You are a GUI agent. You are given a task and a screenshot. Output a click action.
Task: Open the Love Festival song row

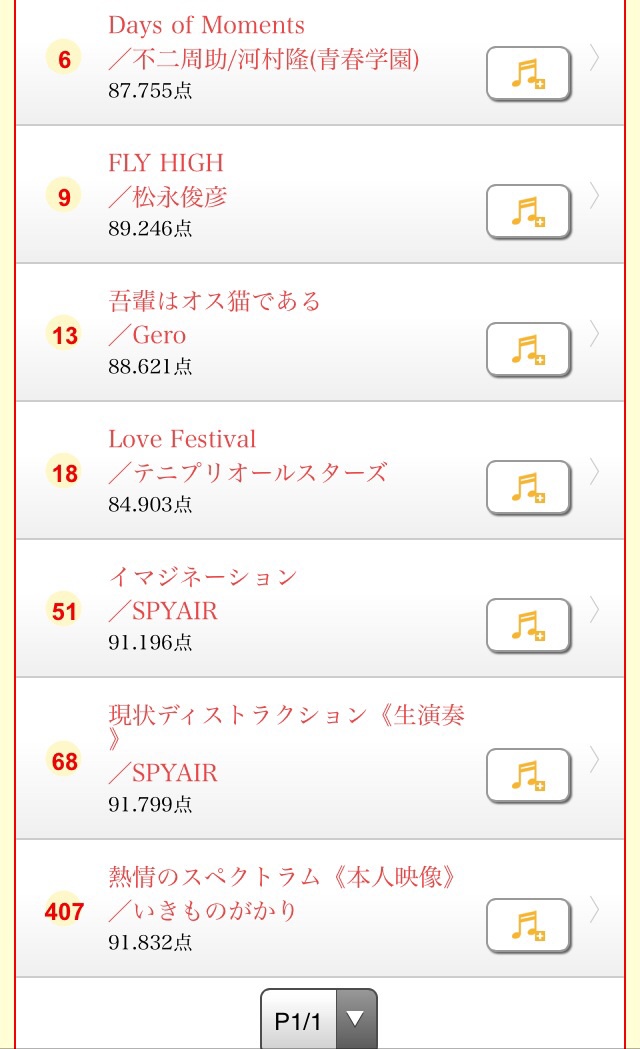(x=264, y=471)
